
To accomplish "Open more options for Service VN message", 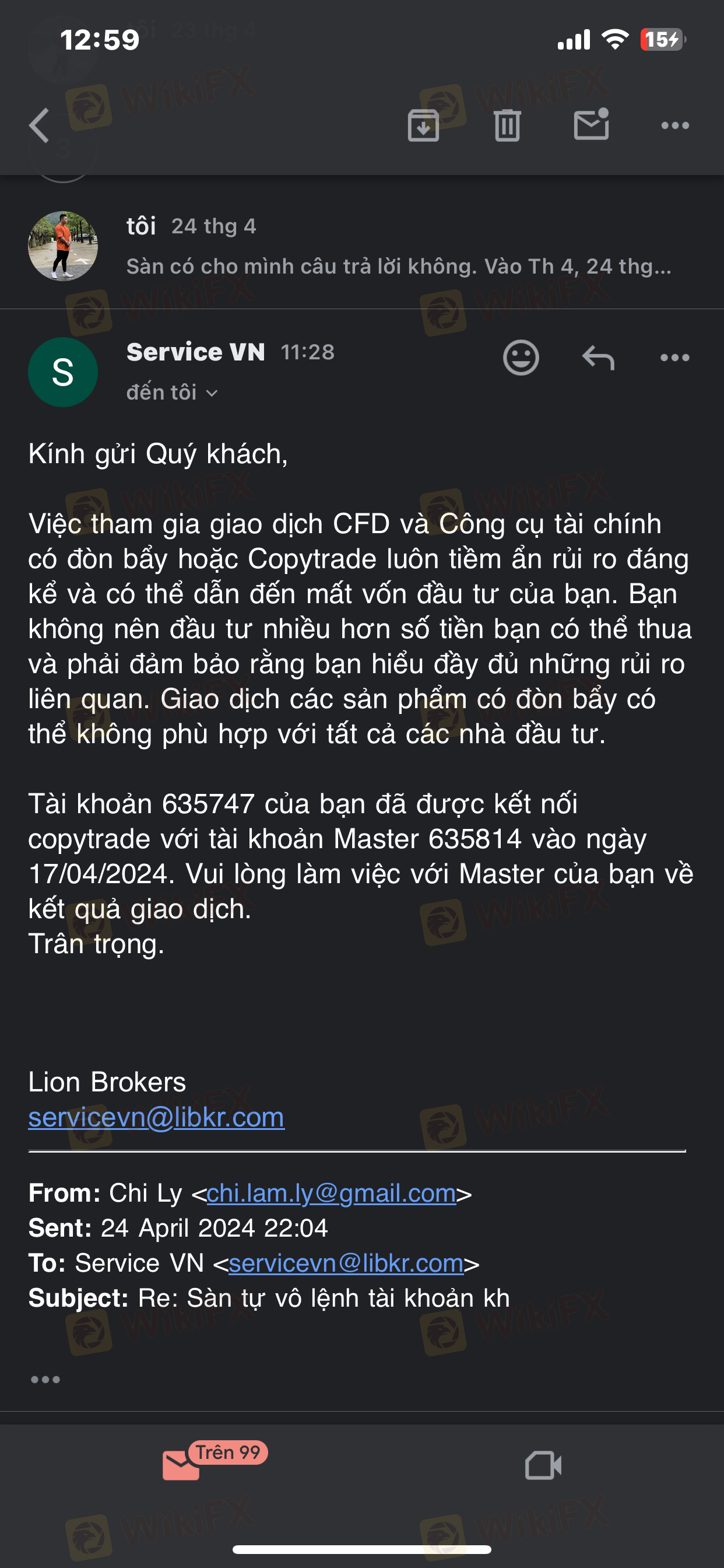I will [x=674, y=358].
